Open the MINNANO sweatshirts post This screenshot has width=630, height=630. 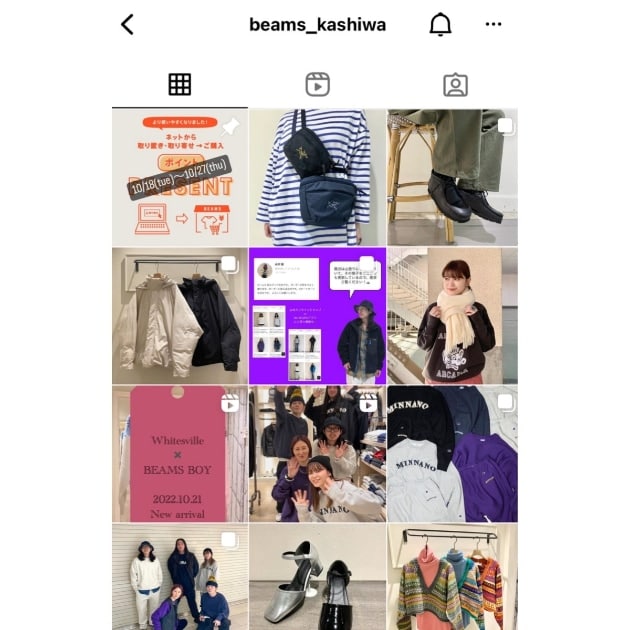click(452, 454)
